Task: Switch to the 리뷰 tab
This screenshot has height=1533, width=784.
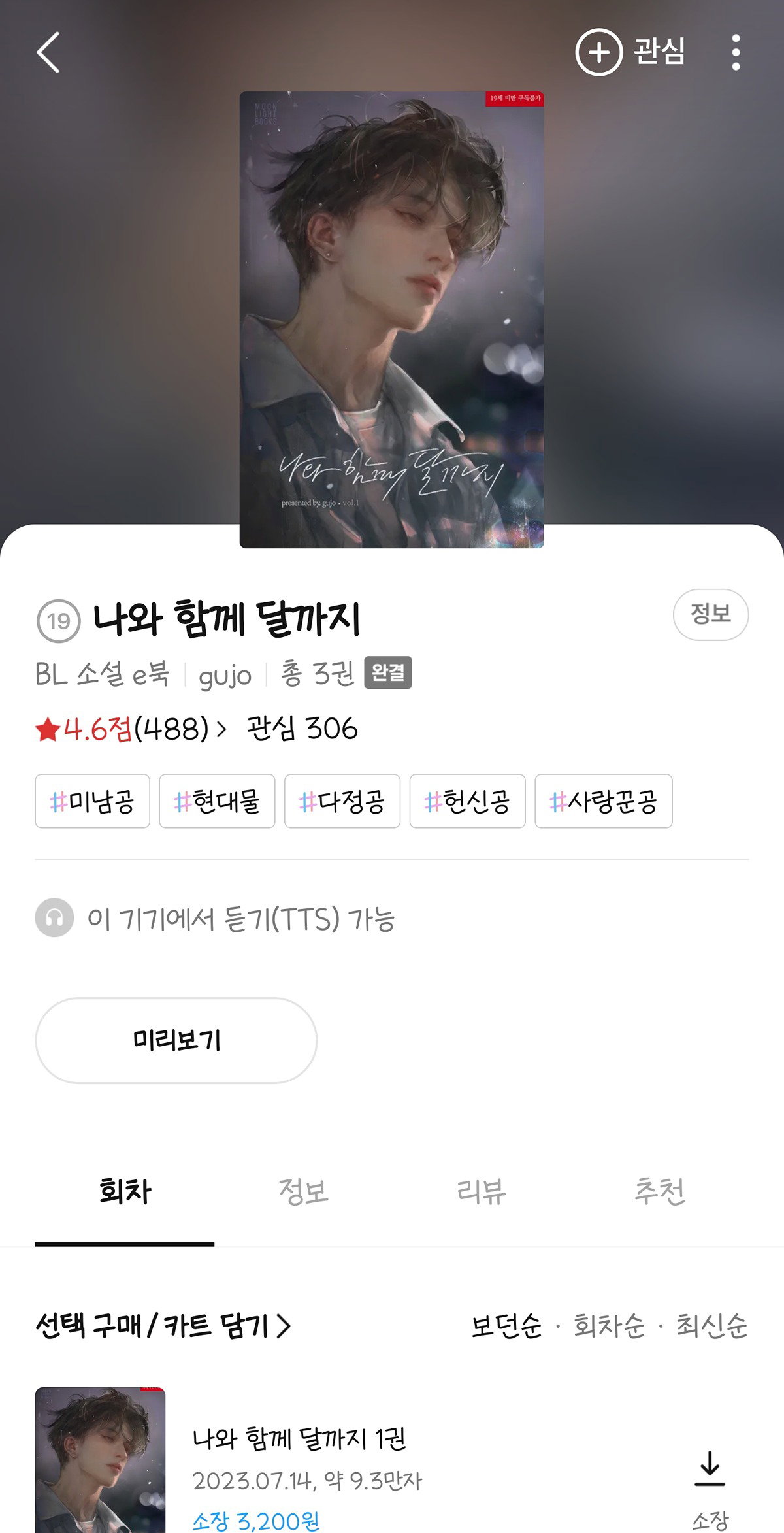Action: [x=482, y=1191]
